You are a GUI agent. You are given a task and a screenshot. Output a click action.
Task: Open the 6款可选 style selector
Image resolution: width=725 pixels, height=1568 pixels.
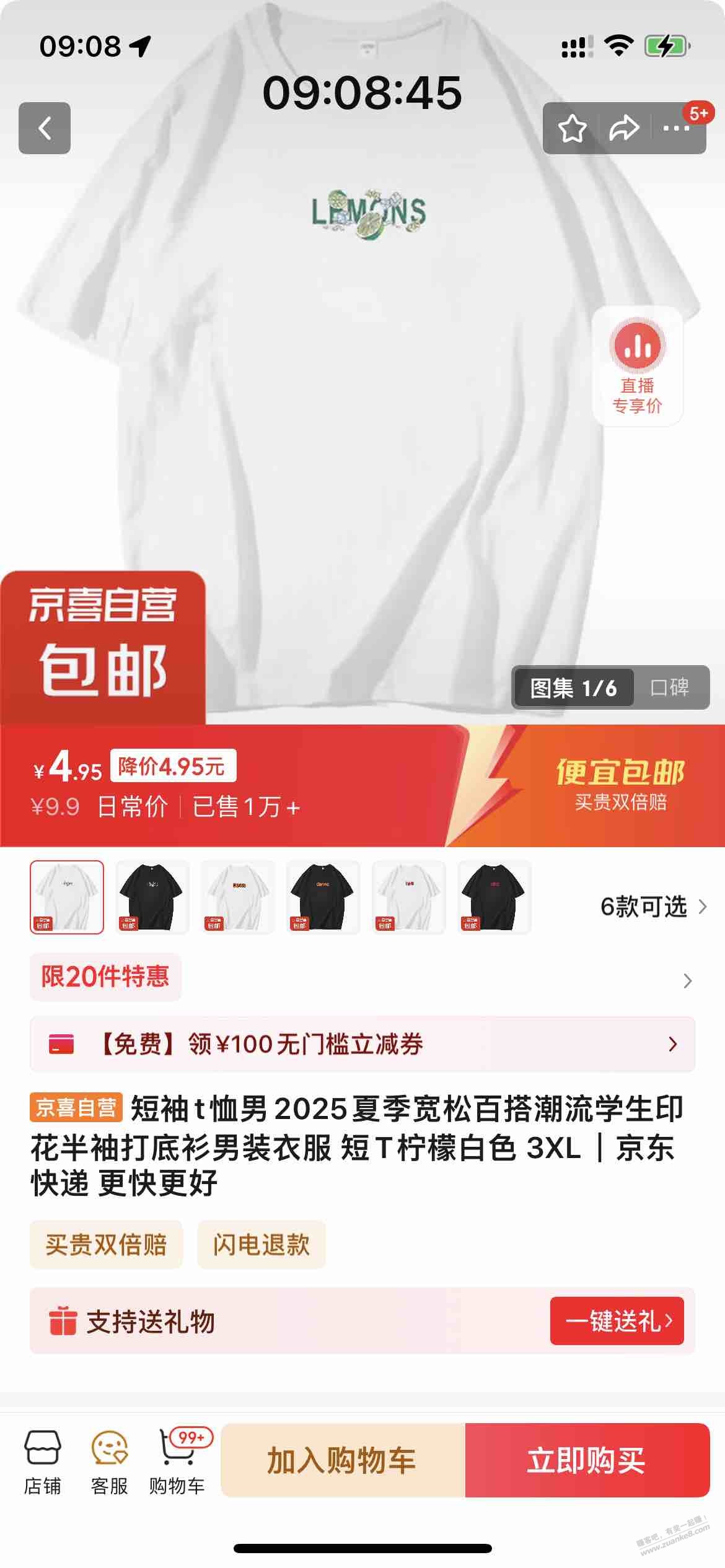[x=652, y=907]
